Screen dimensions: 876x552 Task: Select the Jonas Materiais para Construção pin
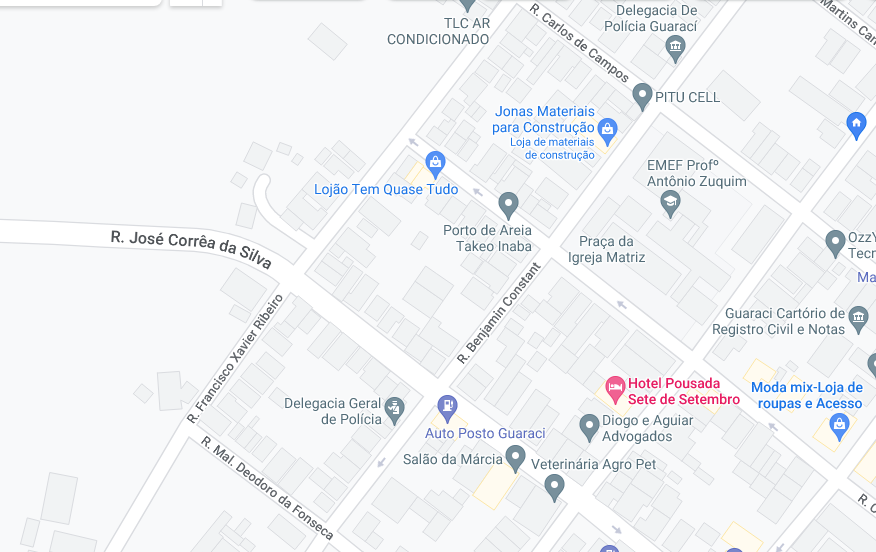click(607, 129)
